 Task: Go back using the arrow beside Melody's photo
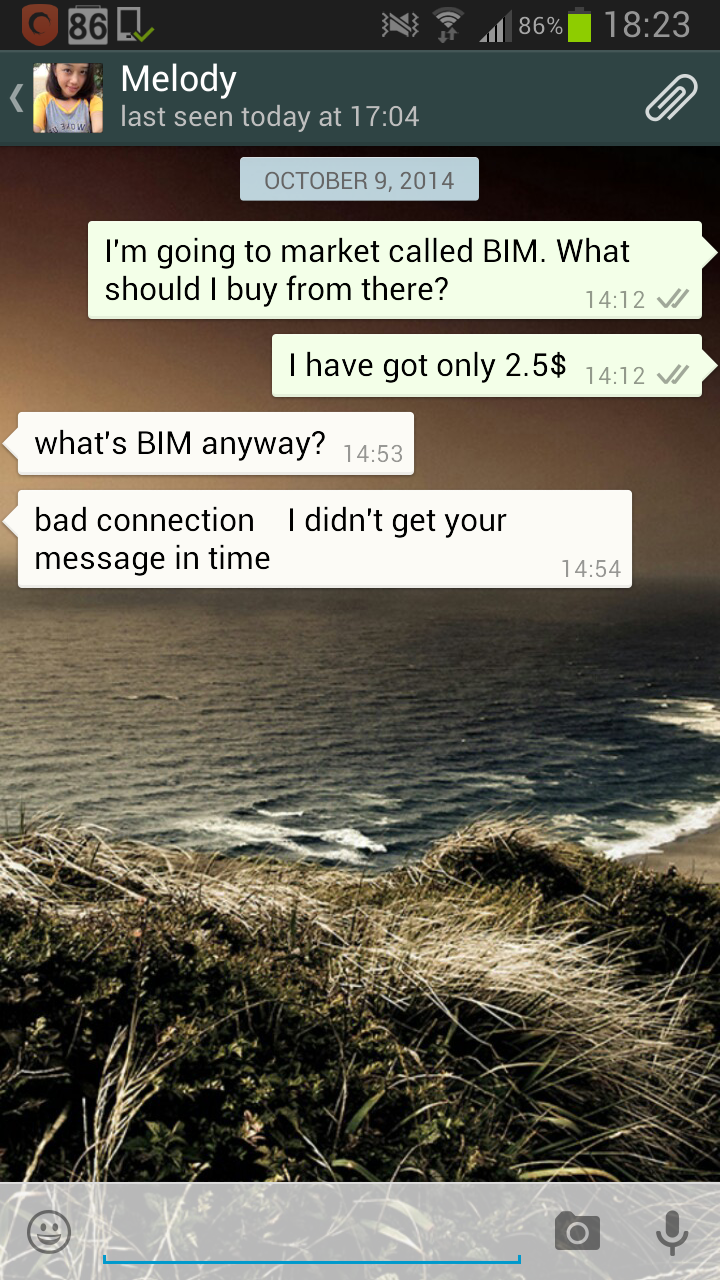point(16,98)
